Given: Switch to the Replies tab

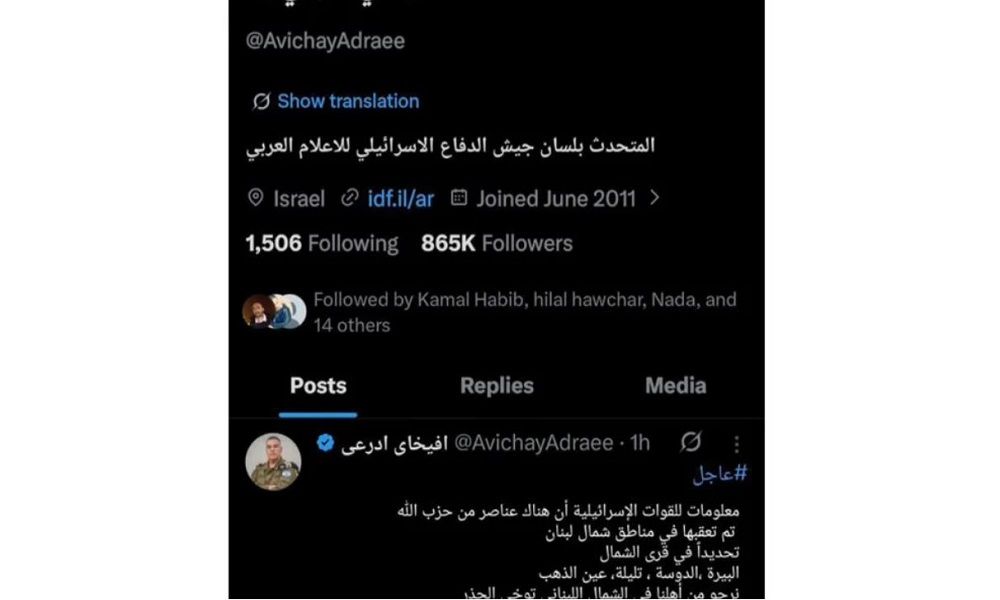Looking at the screenshot, I should [497, 386].
